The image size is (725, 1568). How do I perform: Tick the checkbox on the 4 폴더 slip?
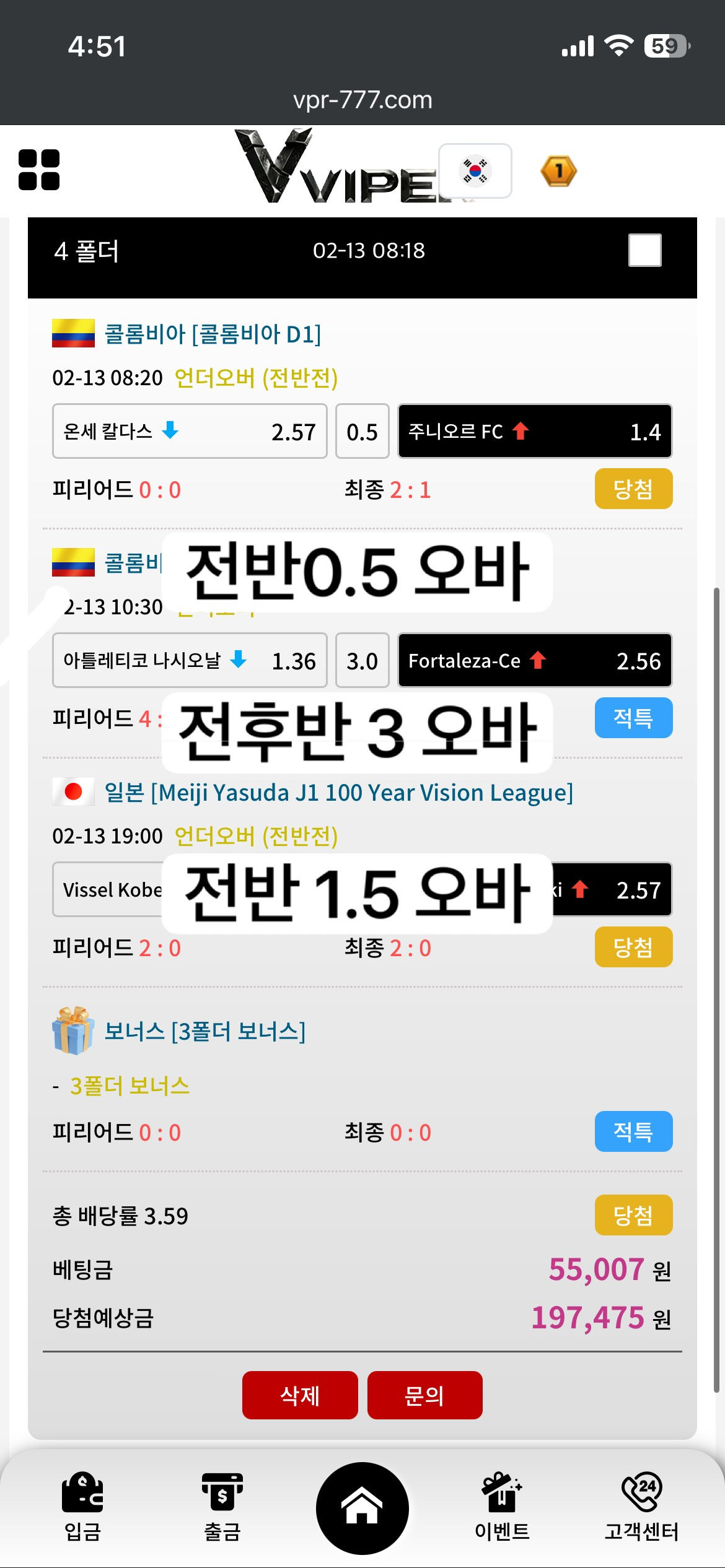point(644,250)
